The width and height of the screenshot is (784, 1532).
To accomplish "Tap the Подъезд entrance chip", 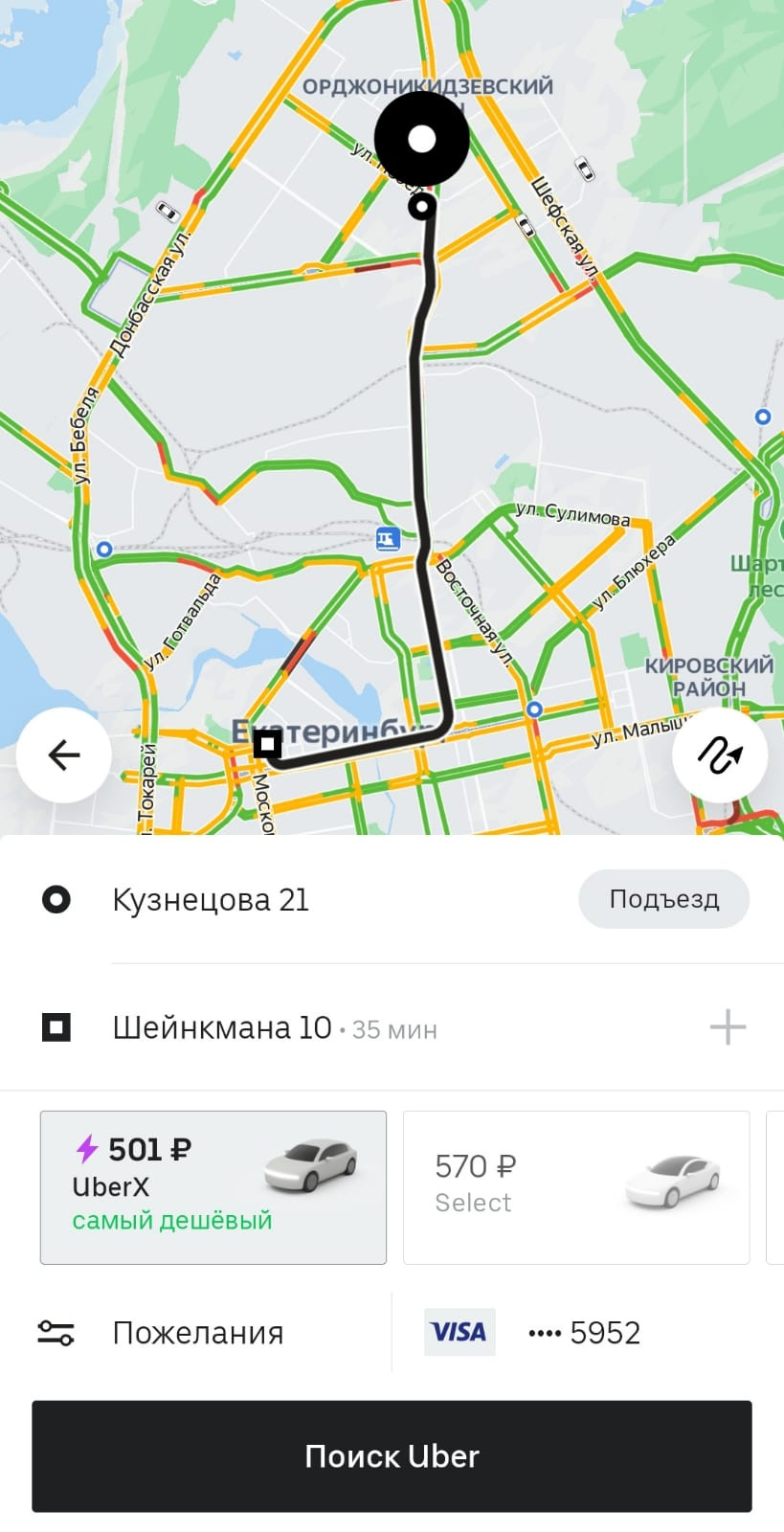I will [x=663, y=899].
